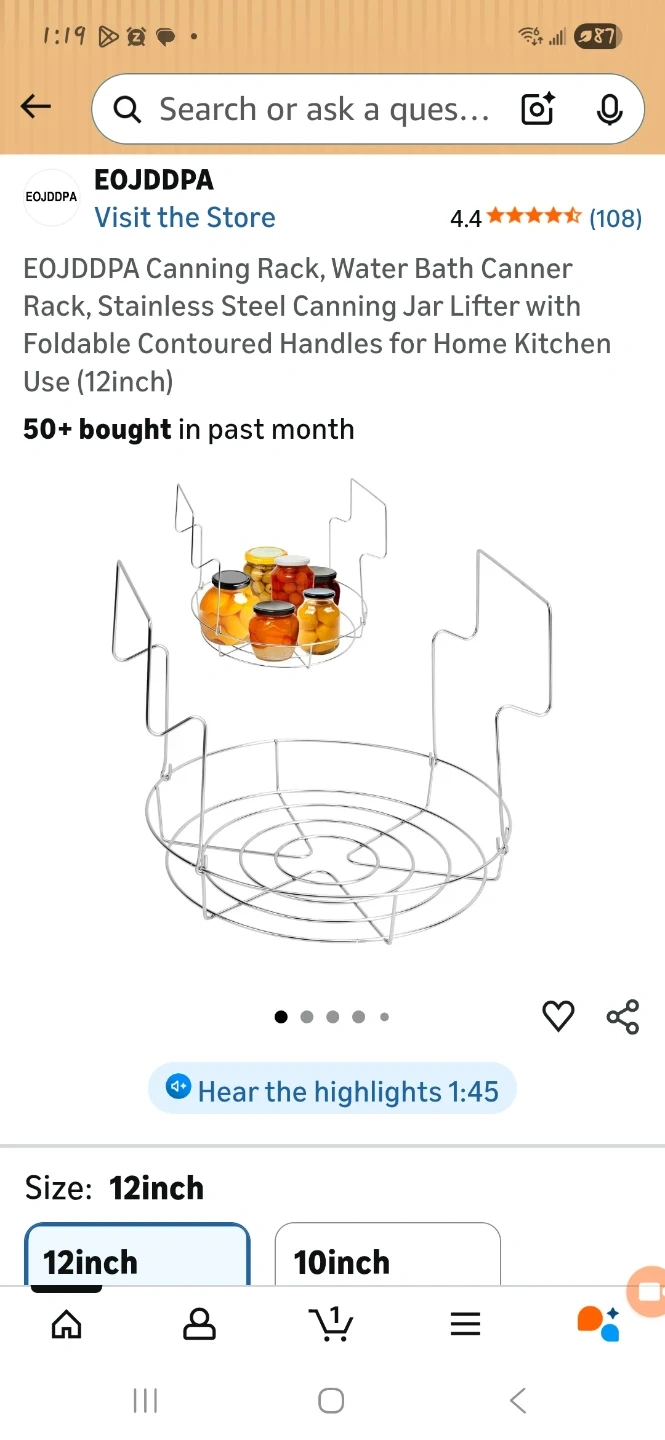Start voice search with the microphone
Screen dimensions: 665x1440
point(609,109)
